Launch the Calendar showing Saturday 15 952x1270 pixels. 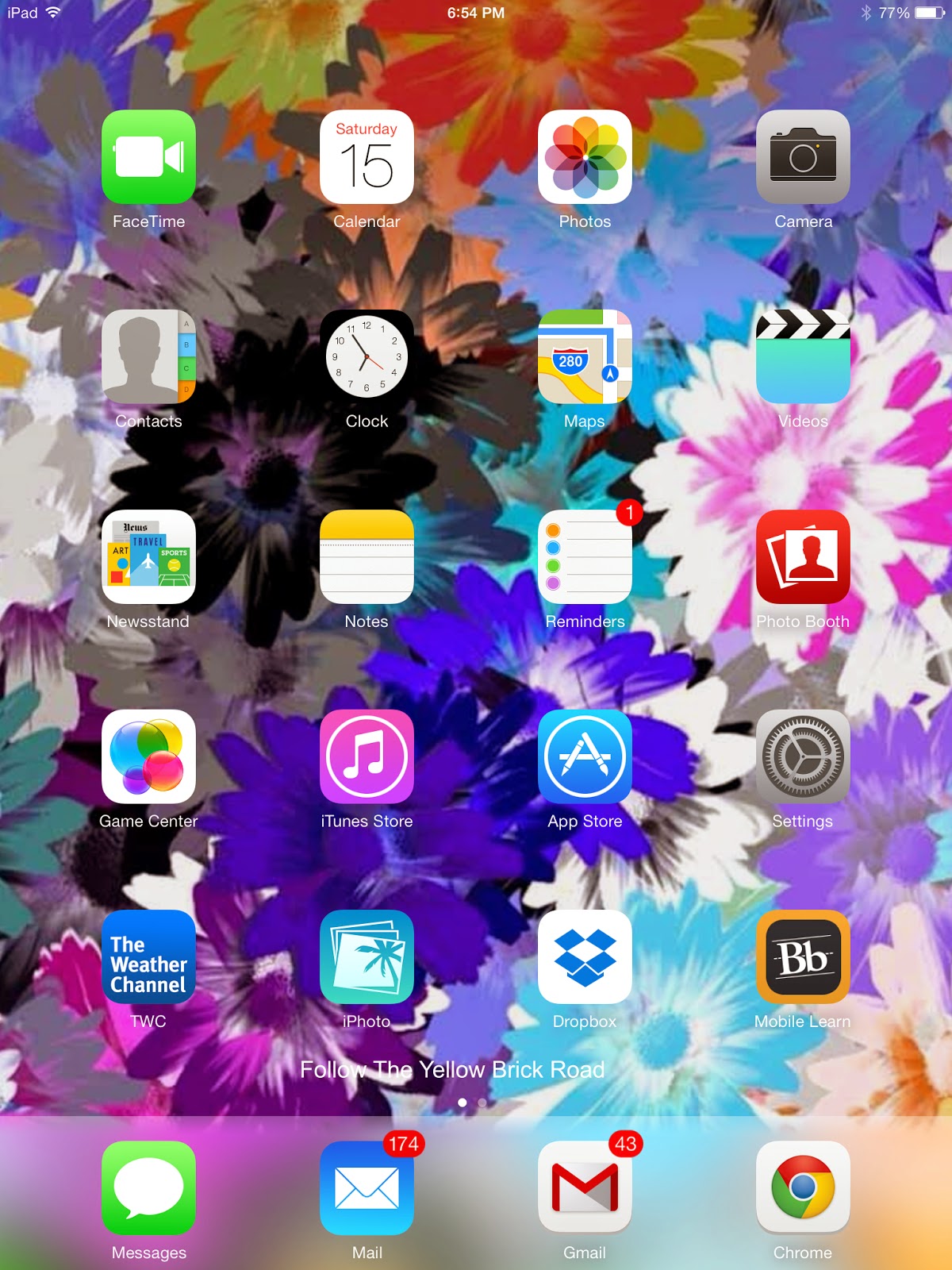click(367, 157)
